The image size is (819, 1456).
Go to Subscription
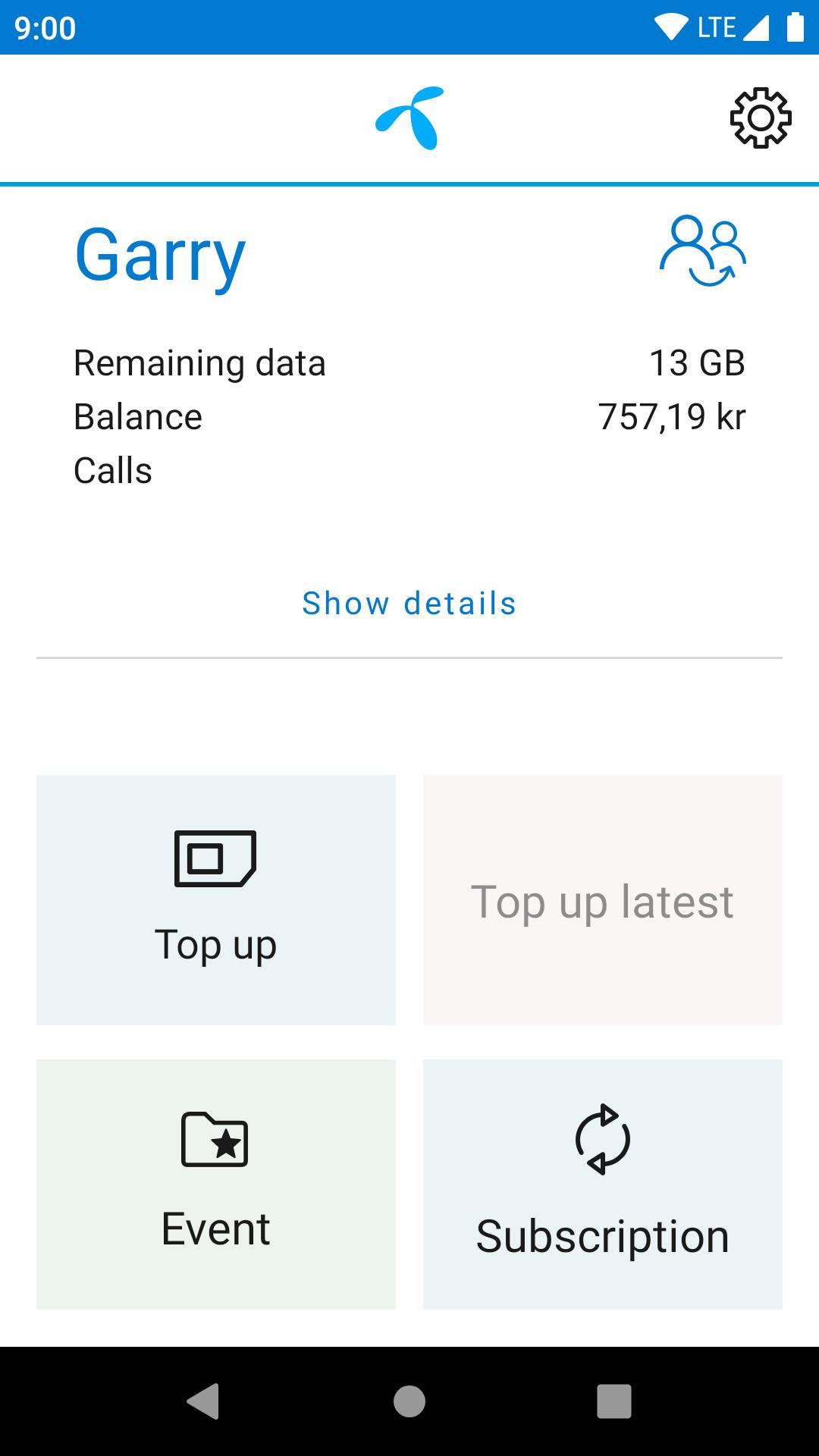pos(603,1184)
